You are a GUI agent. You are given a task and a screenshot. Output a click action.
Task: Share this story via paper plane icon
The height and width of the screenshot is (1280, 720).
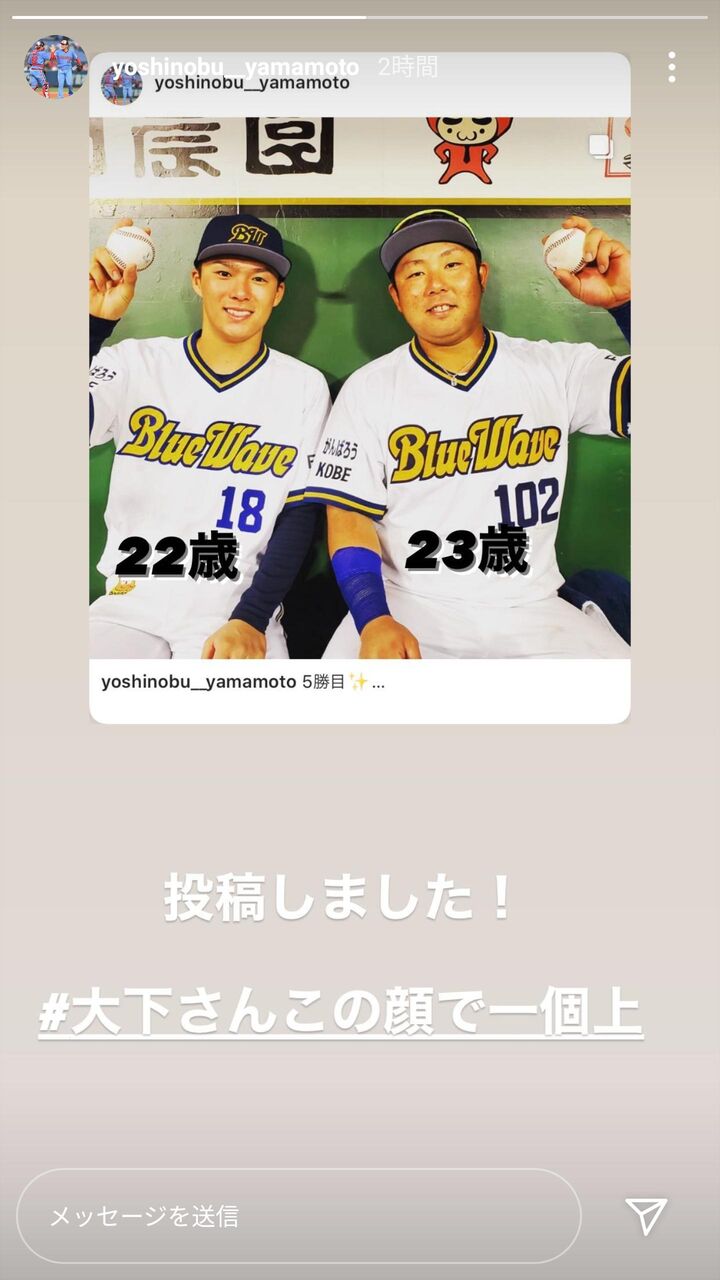(x=646, y=1216)
